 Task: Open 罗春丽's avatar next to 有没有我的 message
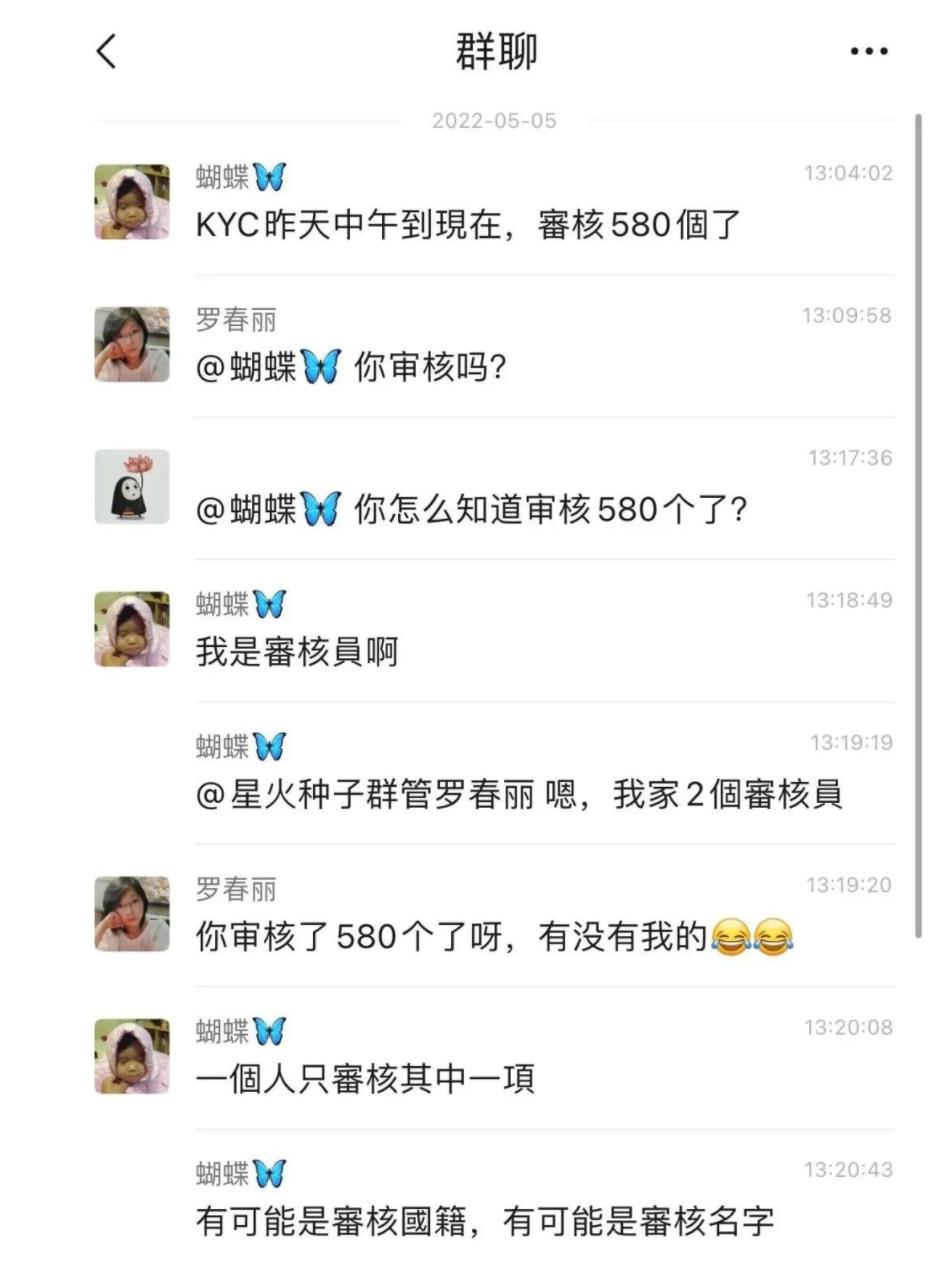(132, 914)
